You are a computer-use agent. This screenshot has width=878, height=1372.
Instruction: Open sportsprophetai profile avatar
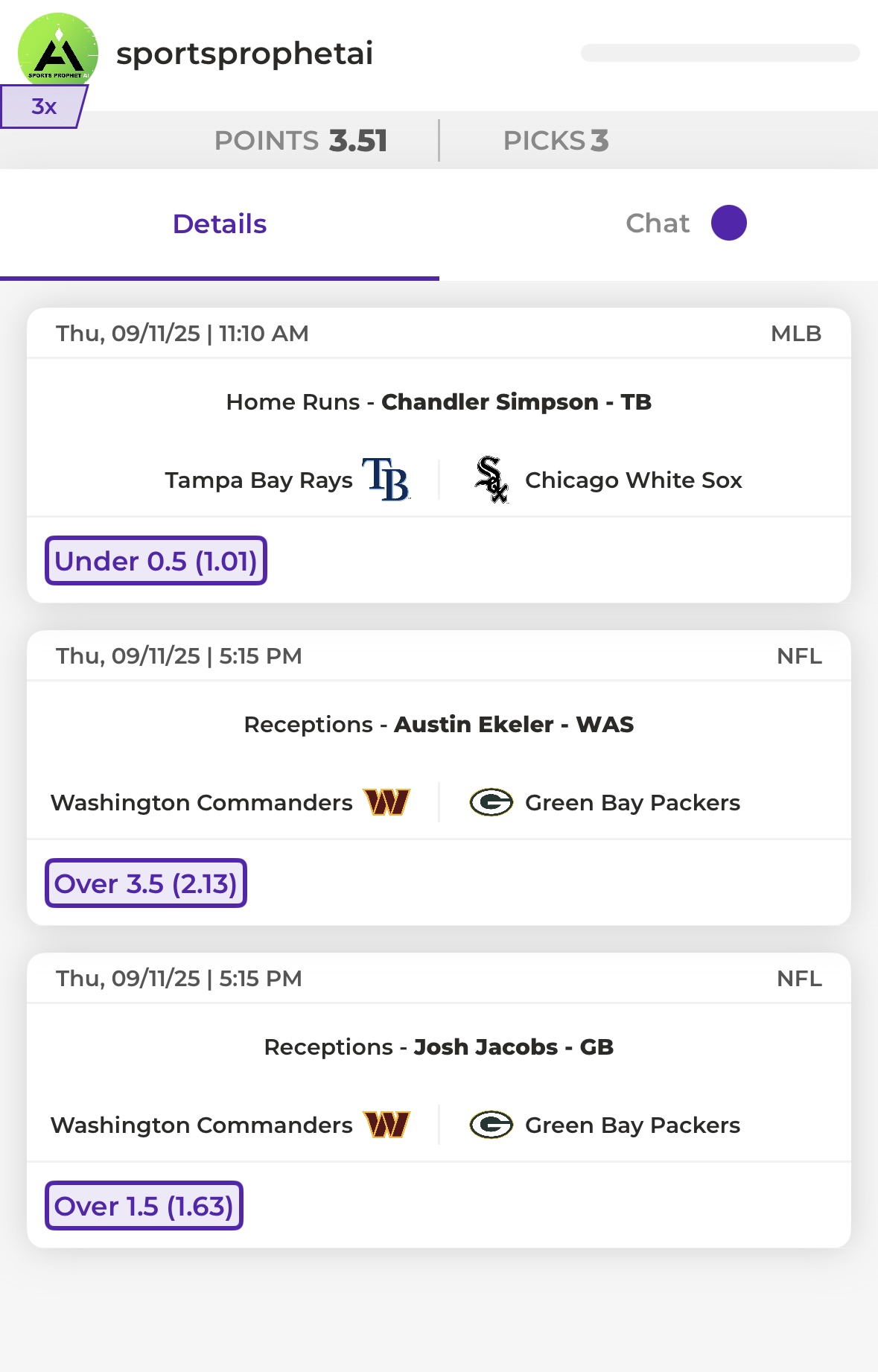pyautogui.click(x=58, y=51)
